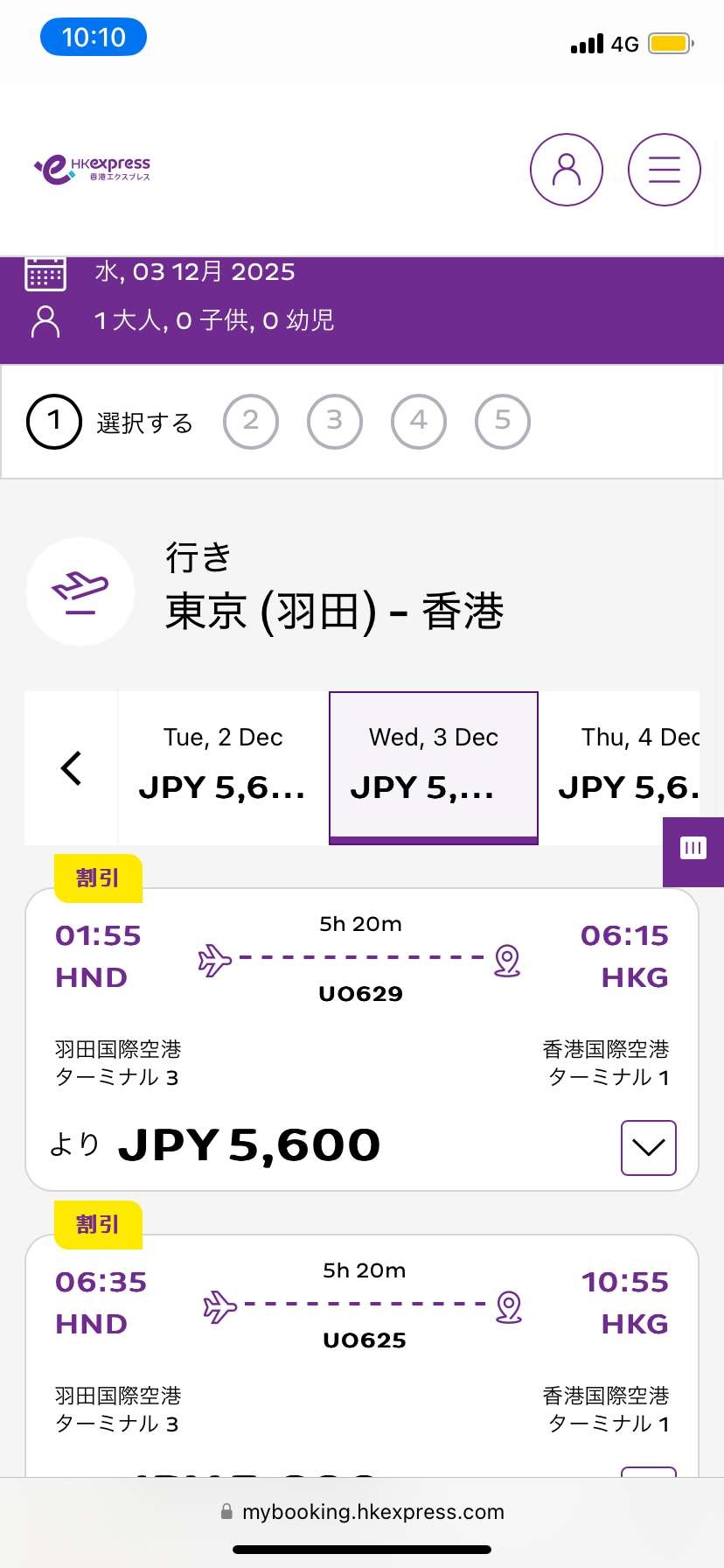The height and width of the screenshot is (1568, 724).
Task: Edit the travel date 03 12月 2025
Action: [194, 273]
